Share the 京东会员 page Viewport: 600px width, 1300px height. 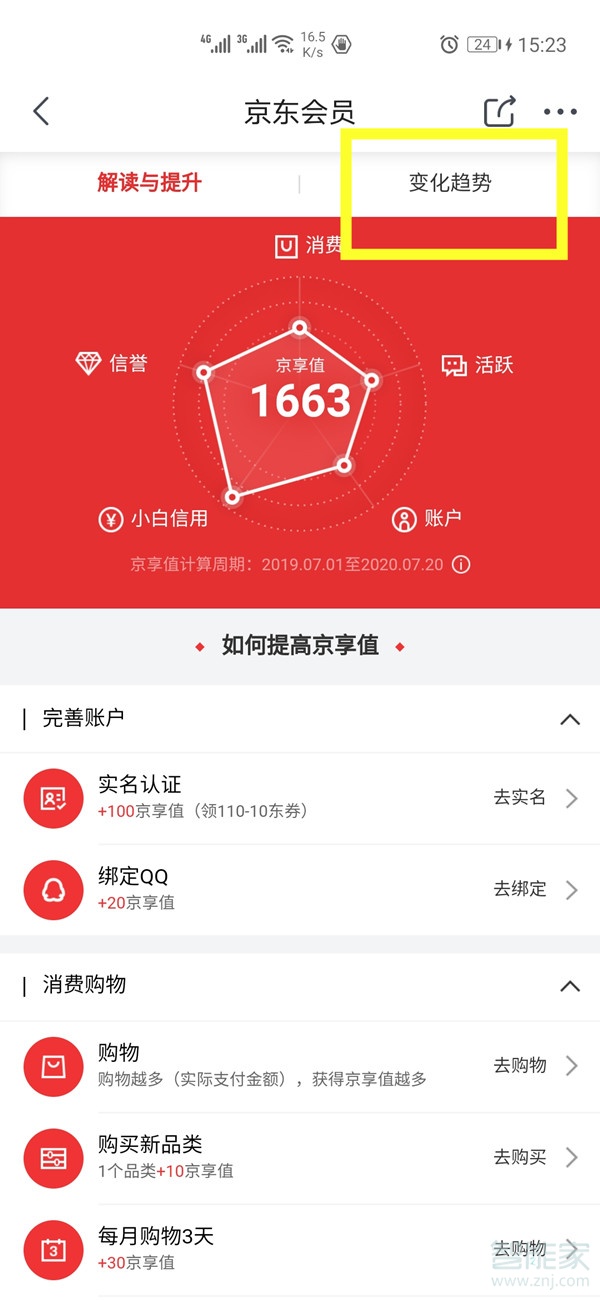(x=499, y=111)
